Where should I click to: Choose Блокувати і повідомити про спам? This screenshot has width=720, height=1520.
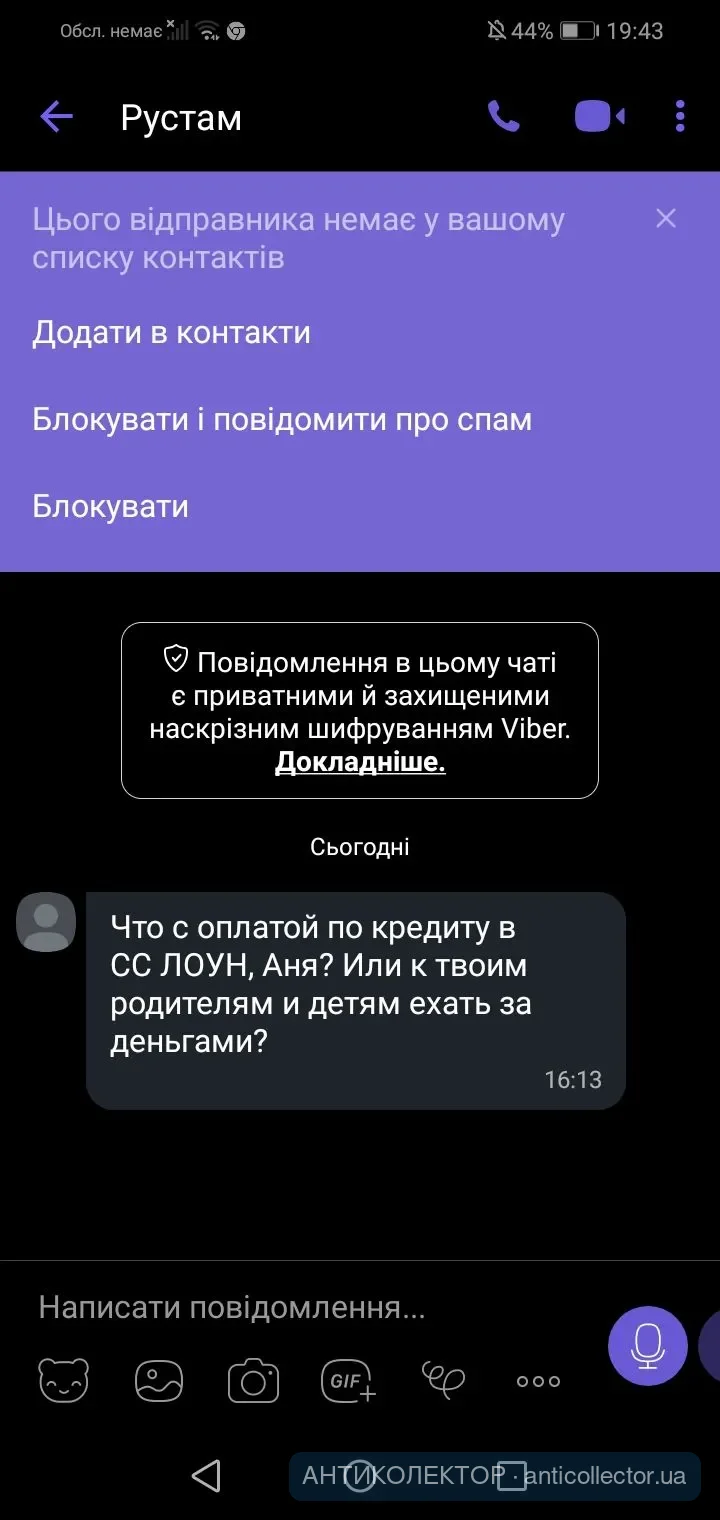tap(281, 419)
